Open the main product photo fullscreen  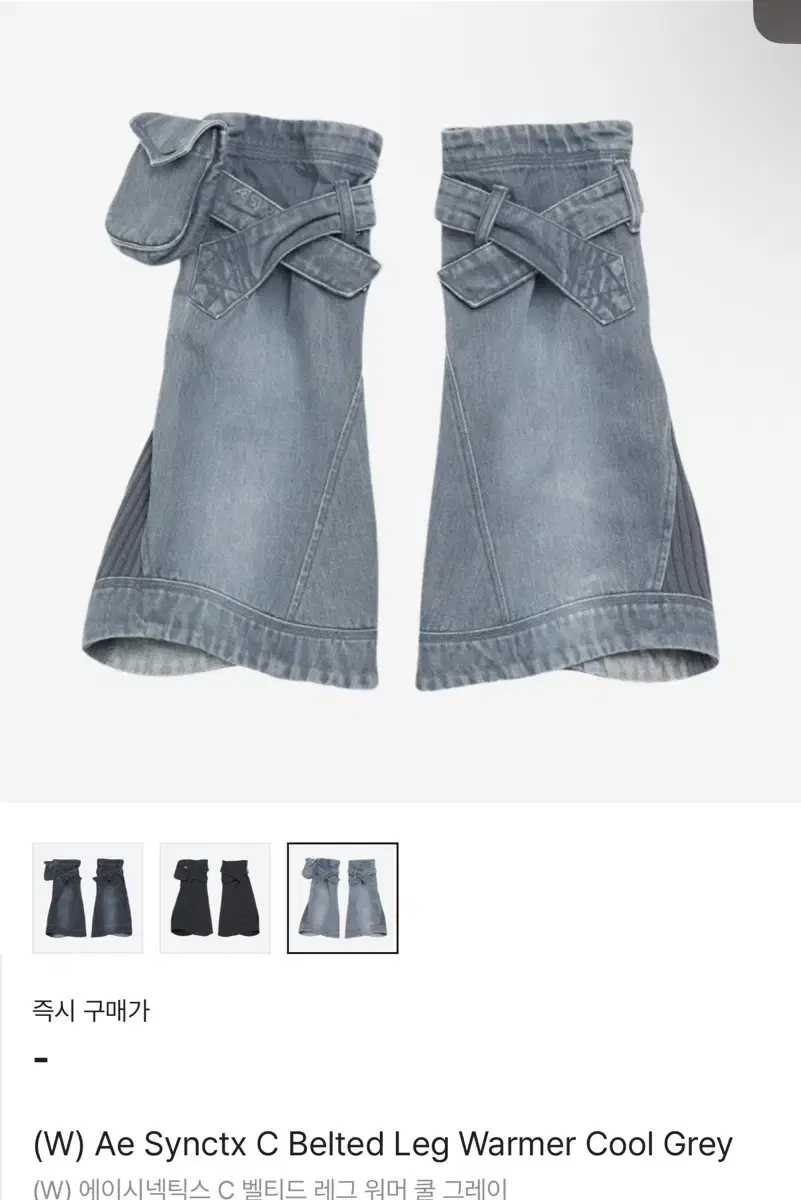click(x=400, y=400)
